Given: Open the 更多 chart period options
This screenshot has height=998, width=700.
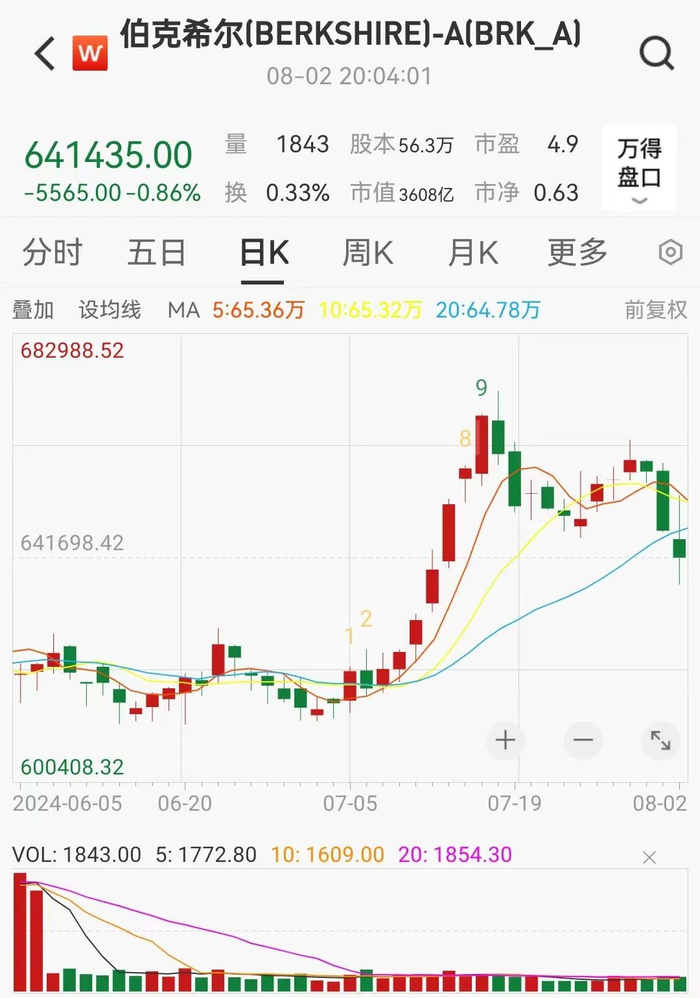Looking at the screenshot, I should click(577, 253).
